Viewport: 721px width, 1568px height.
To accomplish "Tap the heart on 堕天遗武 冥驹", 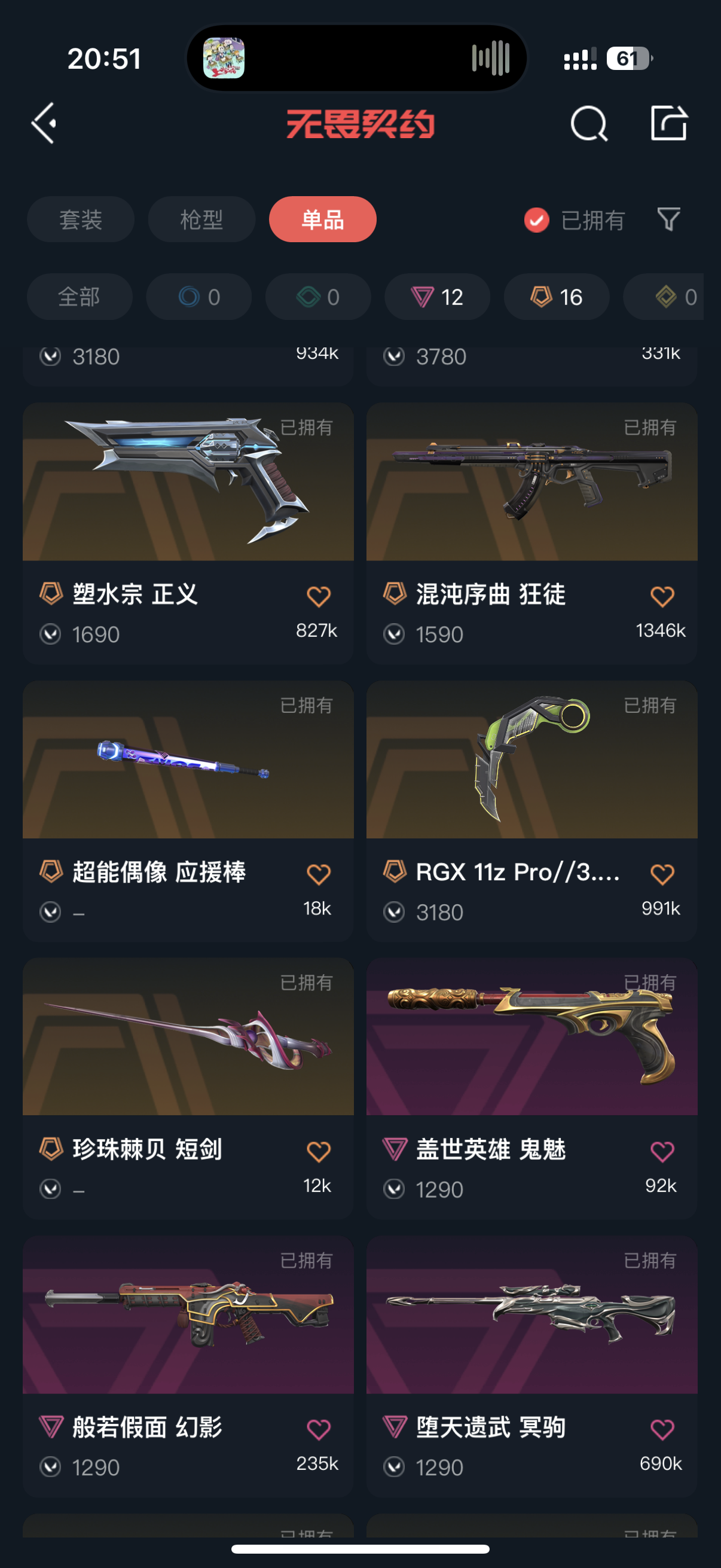I will point(662,1429).
